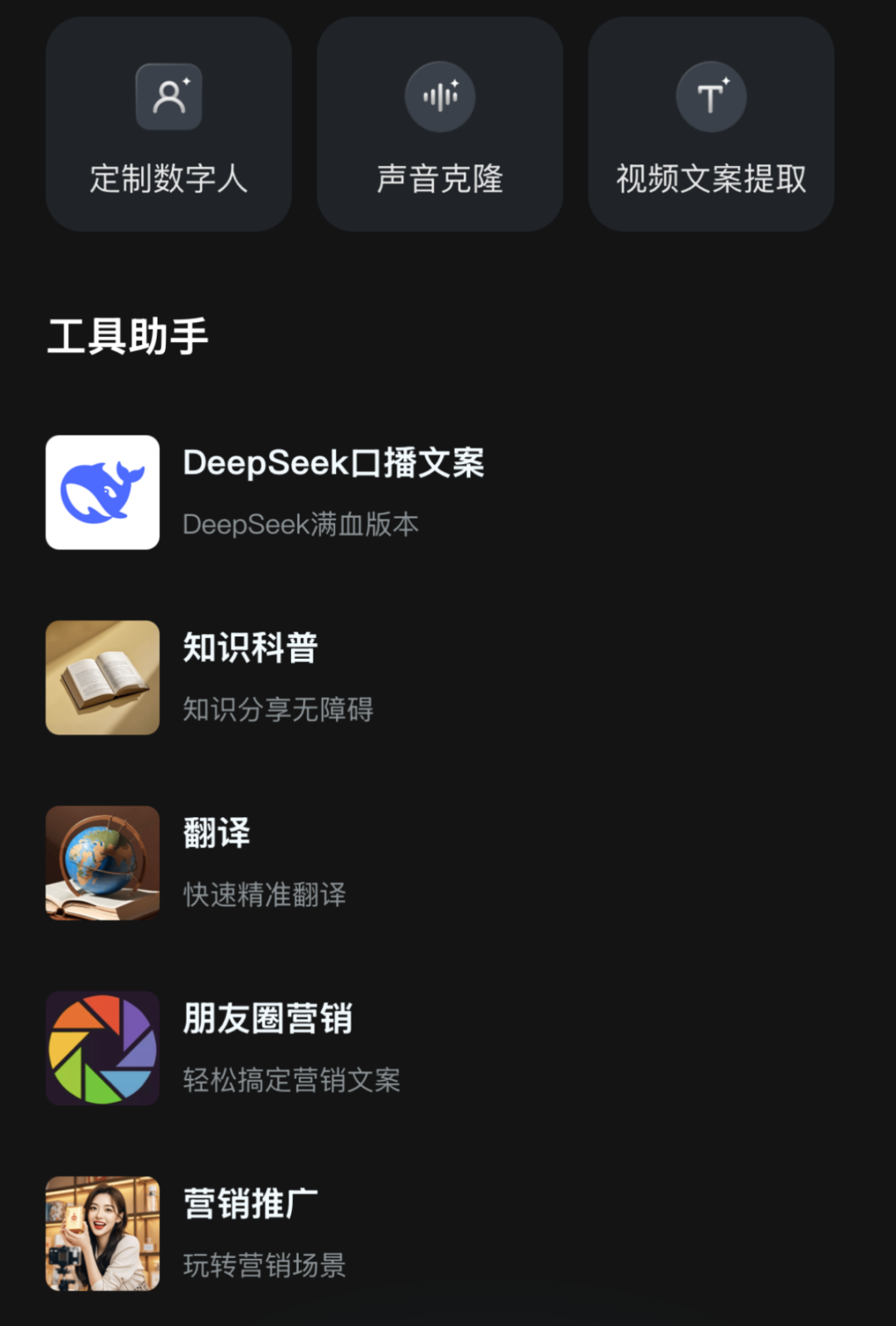Open DeepSeek口播文案 assistant
The height and width of the screenshot is (1326, 896).
tap(332, 492)
